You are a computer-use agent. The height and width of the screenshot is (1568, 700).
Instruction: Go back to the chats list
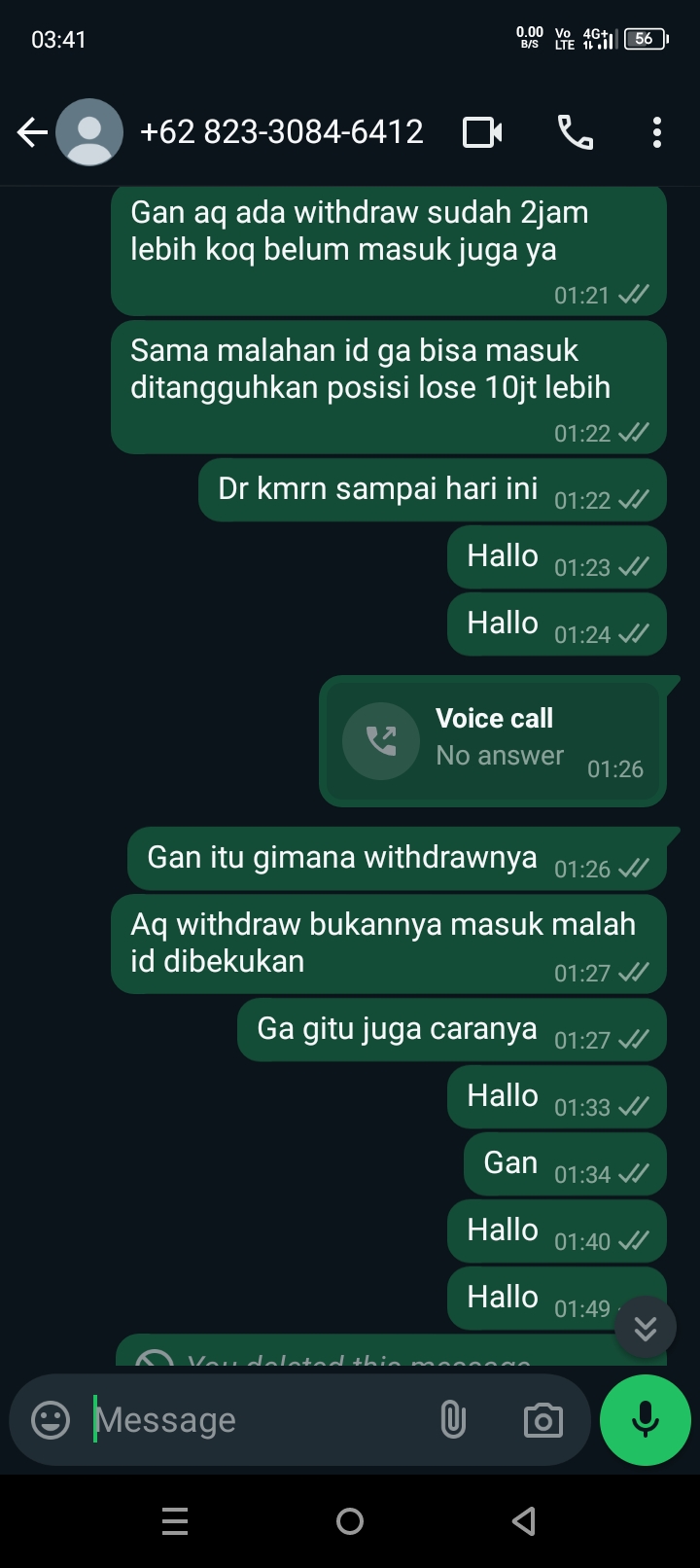click(32, 132)
